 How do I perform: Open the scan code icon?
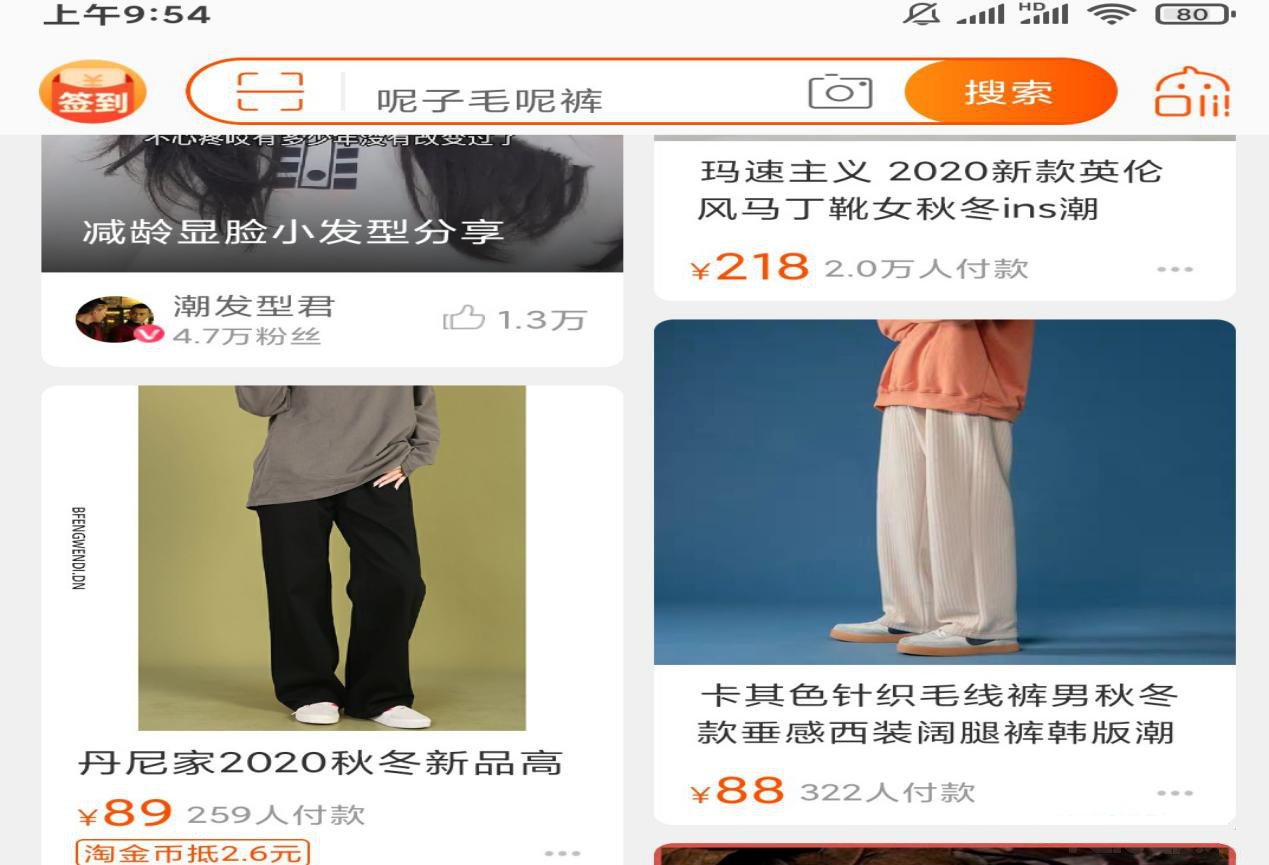pos(270,92)
